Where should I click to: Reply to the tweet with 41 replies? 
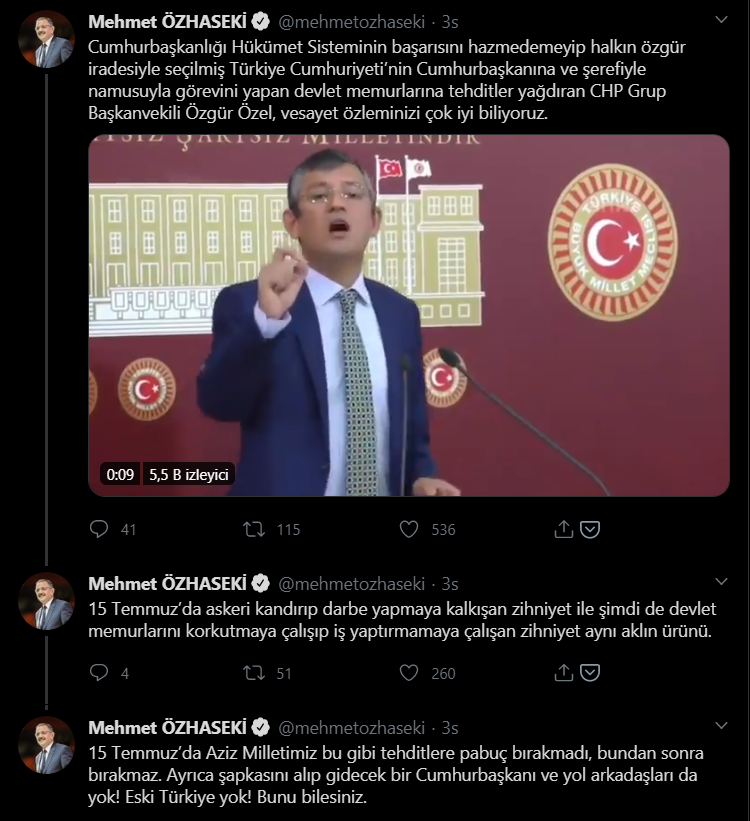[x=99, y=529]
